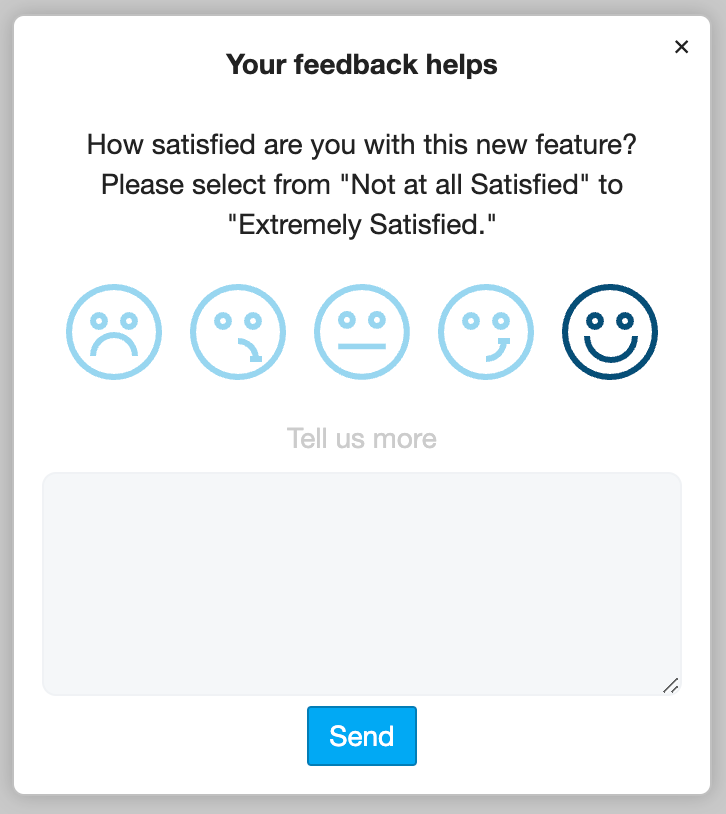This screenshot has width=726, height=814.
Task: Focus the 'Tell us more' text box
Action: pyautogui.click(x=362, y=584)
